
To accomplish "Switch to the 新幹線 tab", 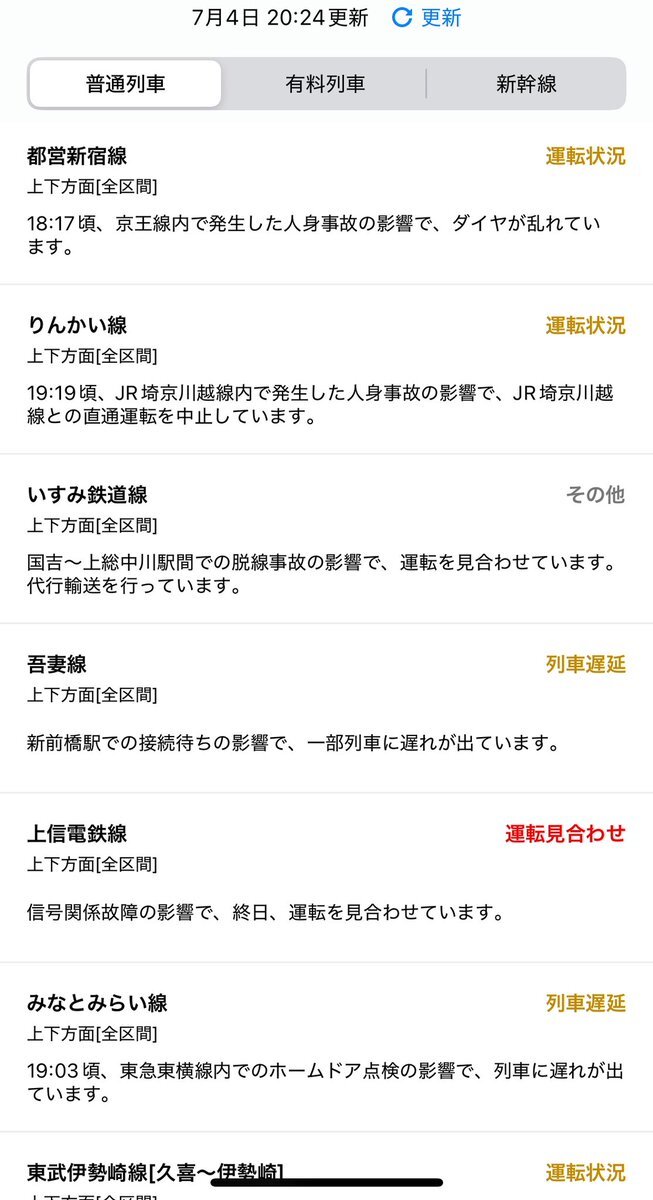I will (x=526, y=84).
